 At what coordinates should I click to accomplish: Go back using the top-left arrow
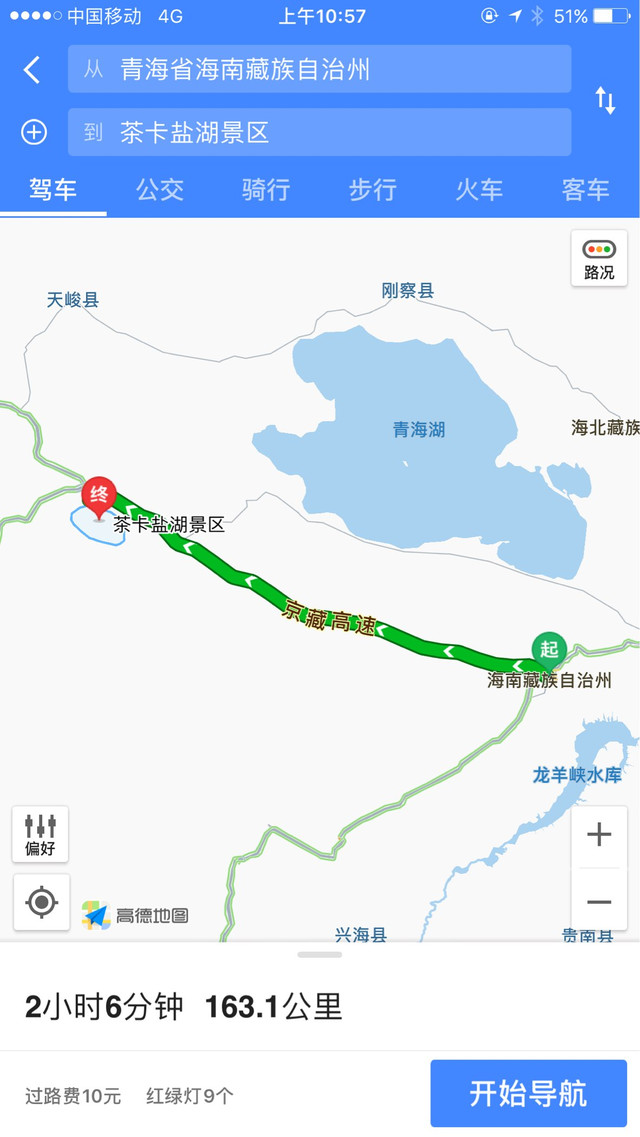[32, 70]
